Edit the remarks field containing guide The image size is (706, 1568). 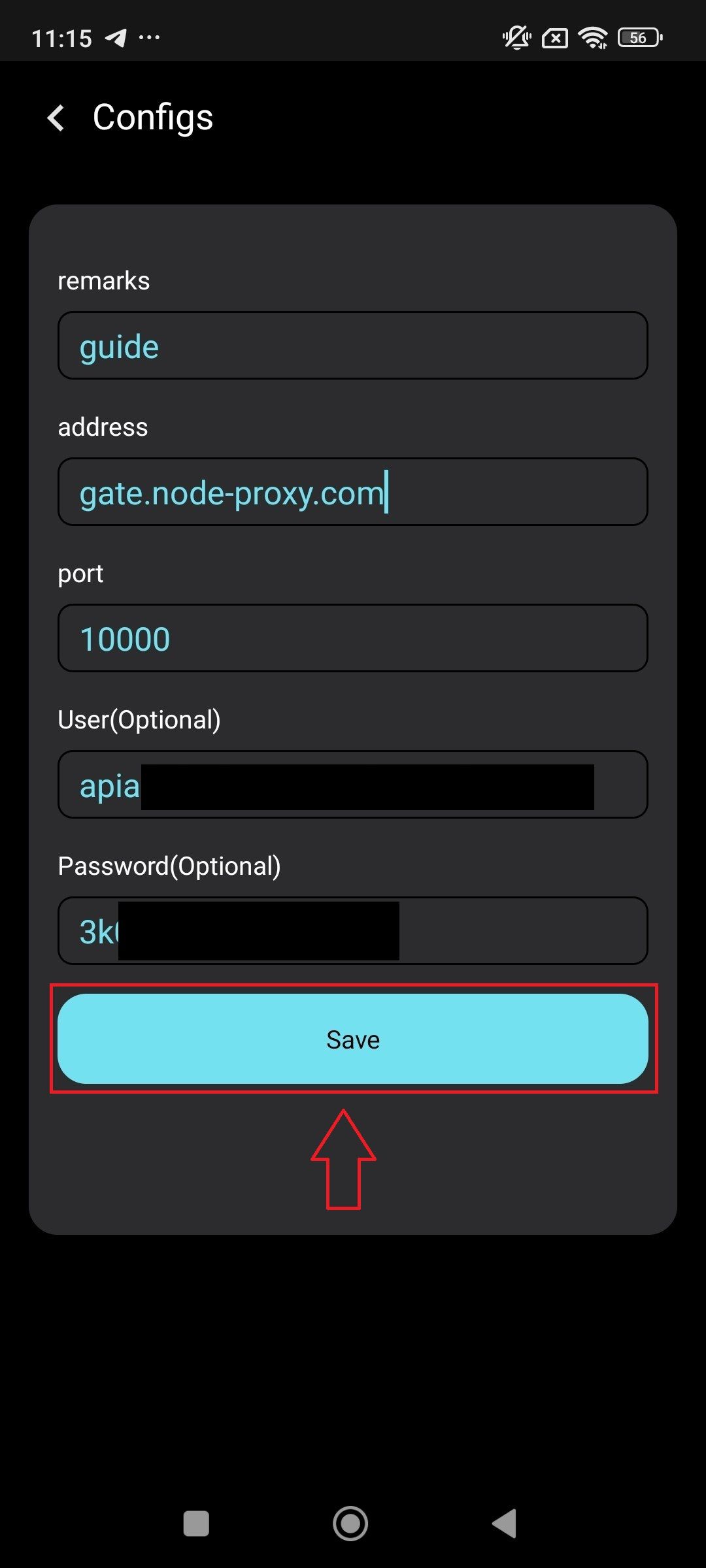coord(353,346)
